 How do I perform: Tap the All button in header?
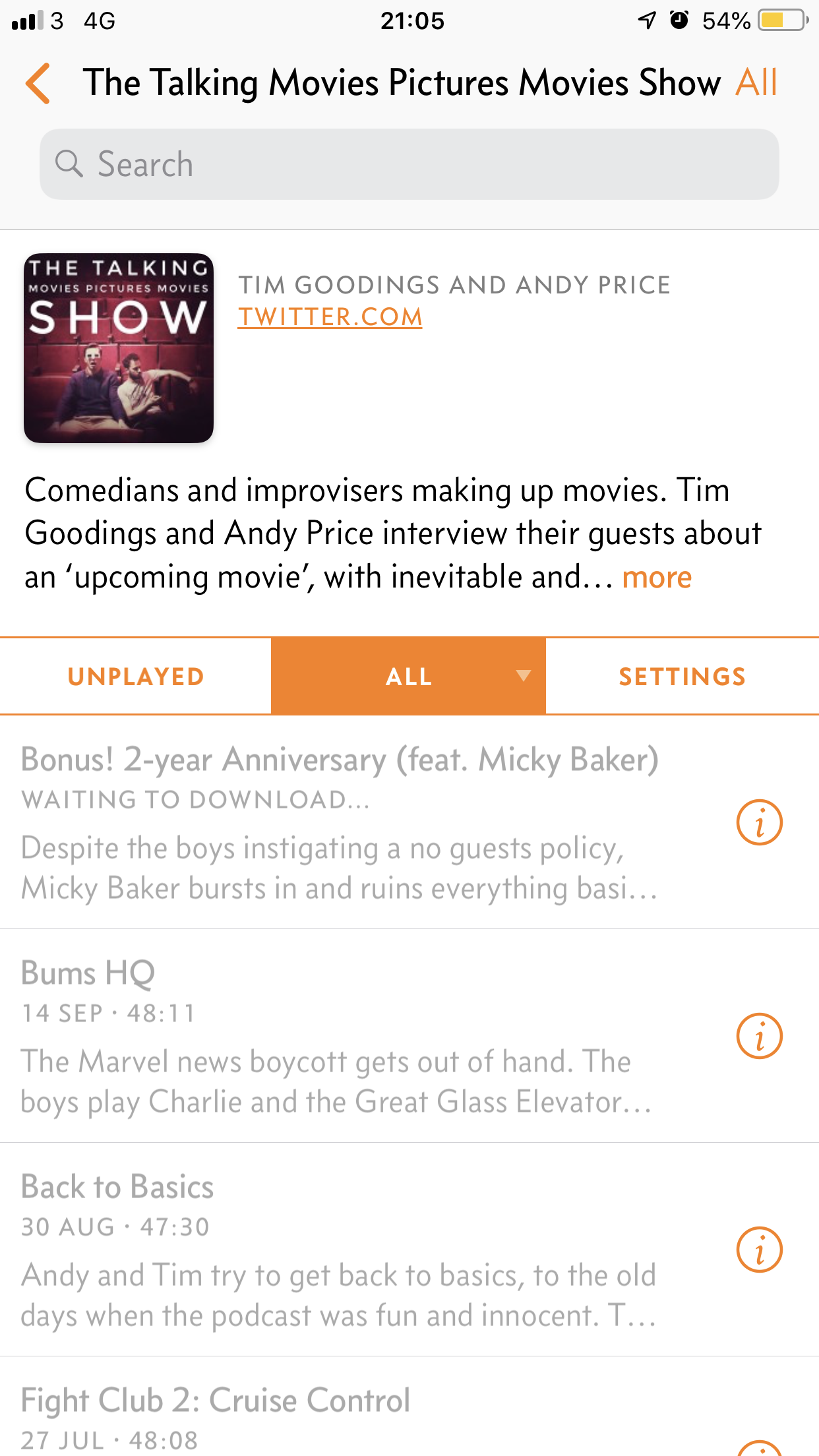coord(757,83)
